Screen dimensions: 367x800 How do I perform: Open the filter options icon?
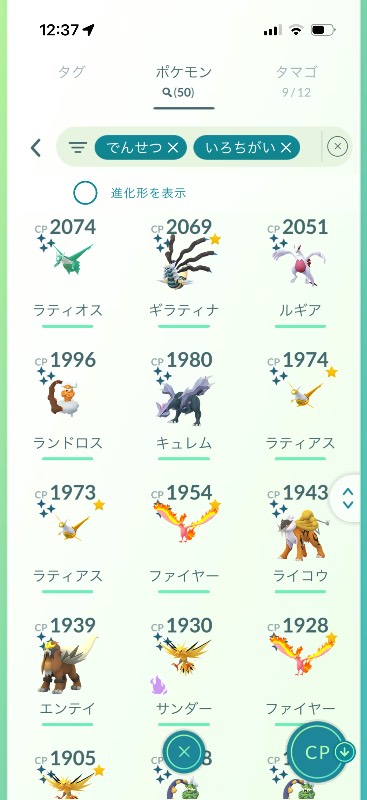[x=78, y=147]
